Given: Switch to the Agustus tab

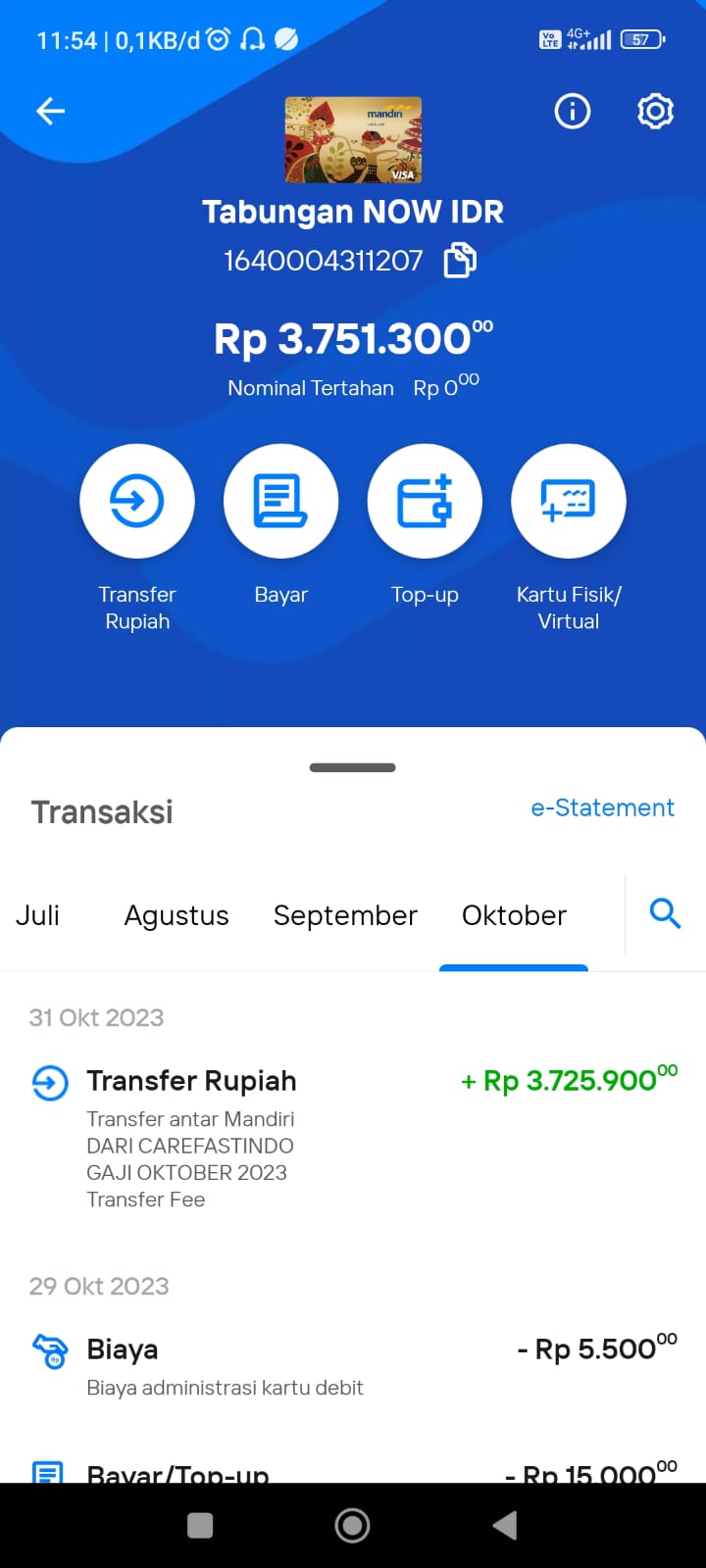Looking at the screenshot, I should click(x=176, y=915).
